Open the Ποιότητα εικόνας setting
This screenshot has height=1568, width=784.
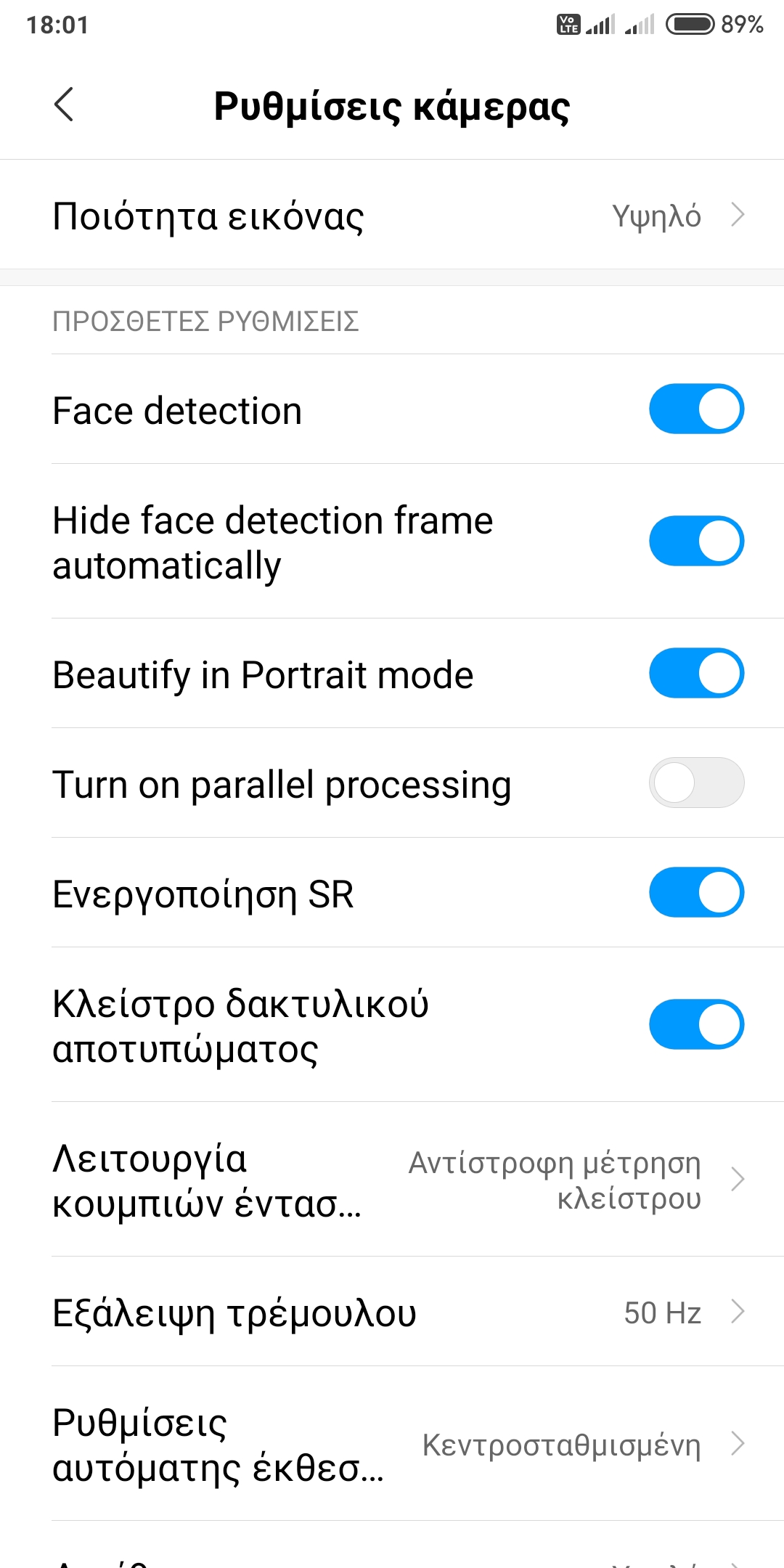[x=392, y=216]
